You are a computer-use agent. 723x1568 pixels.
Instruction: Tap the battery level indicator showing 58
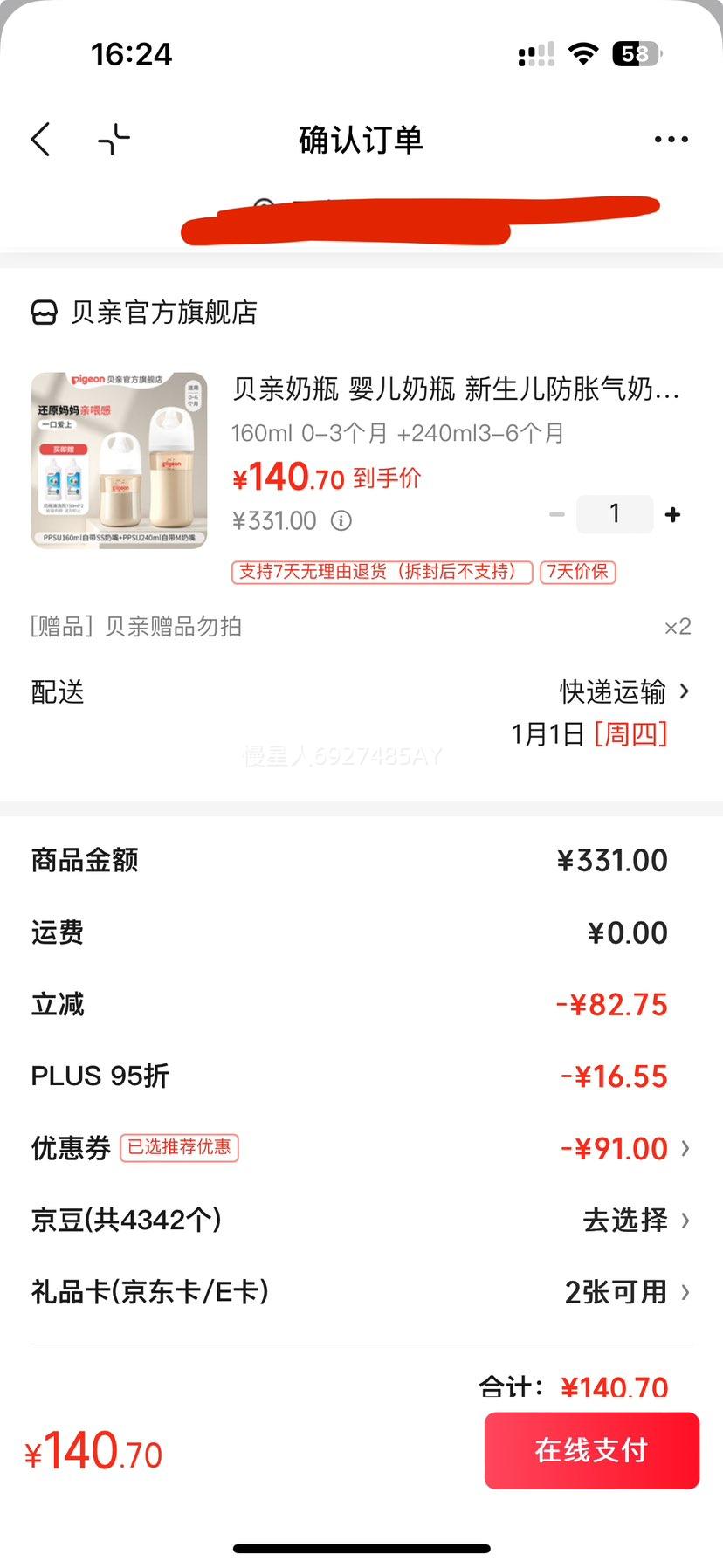point(637,54)
